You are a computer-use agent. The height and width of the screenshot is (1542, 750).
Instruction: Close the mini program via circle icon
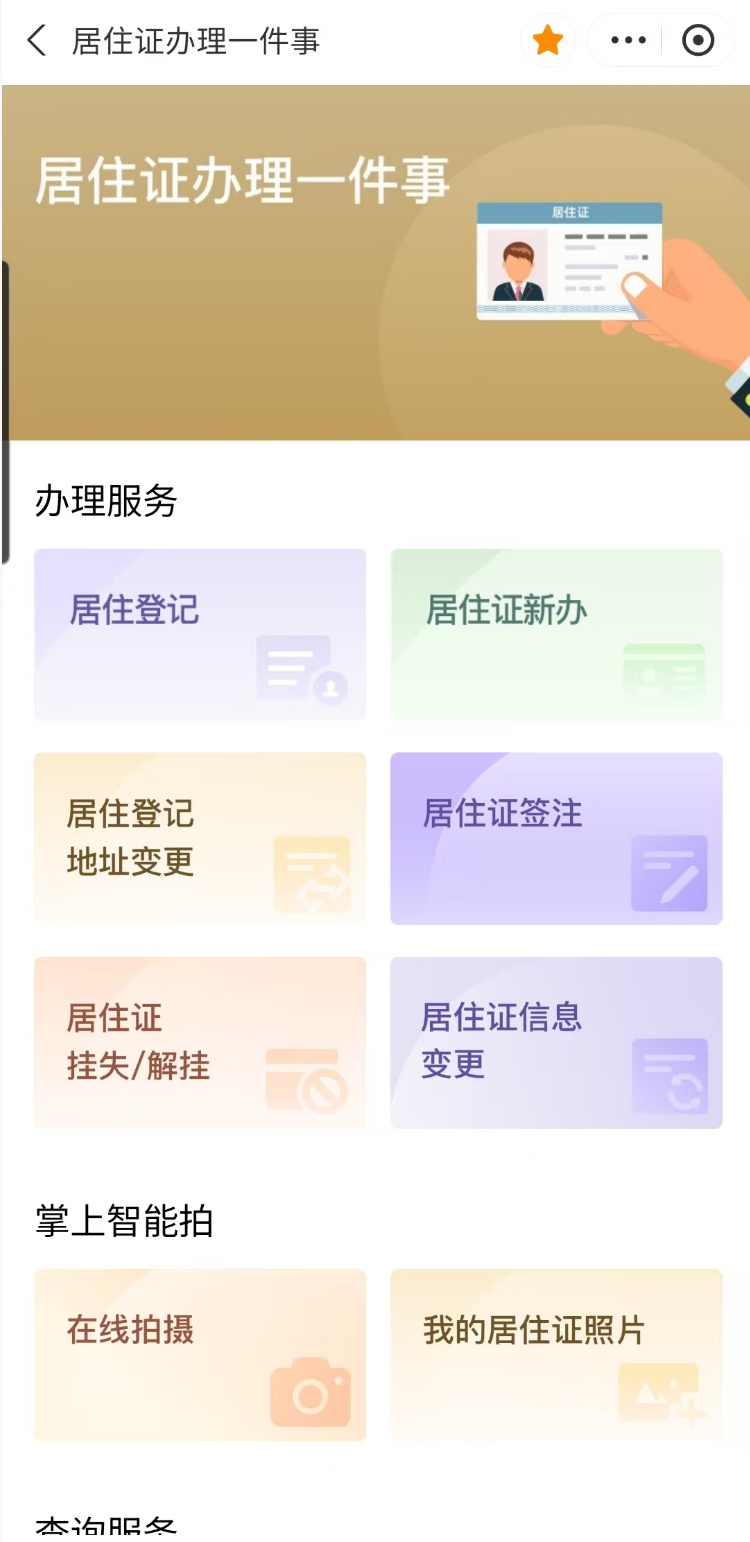[x=697, y=41]
